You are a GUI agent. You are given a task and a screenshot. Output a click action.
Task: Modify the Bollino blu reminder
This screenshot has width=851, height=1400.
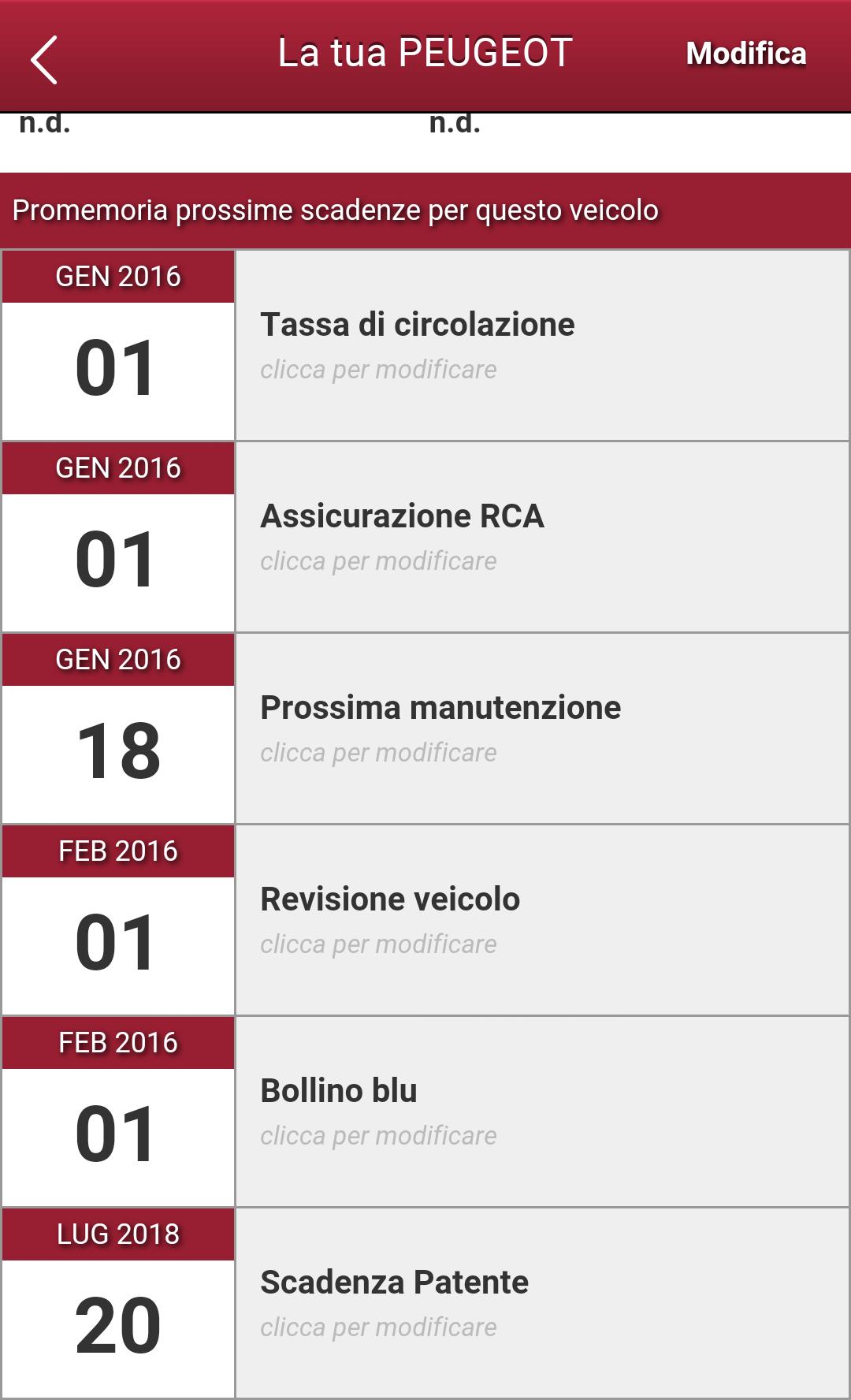(542, 1111)
